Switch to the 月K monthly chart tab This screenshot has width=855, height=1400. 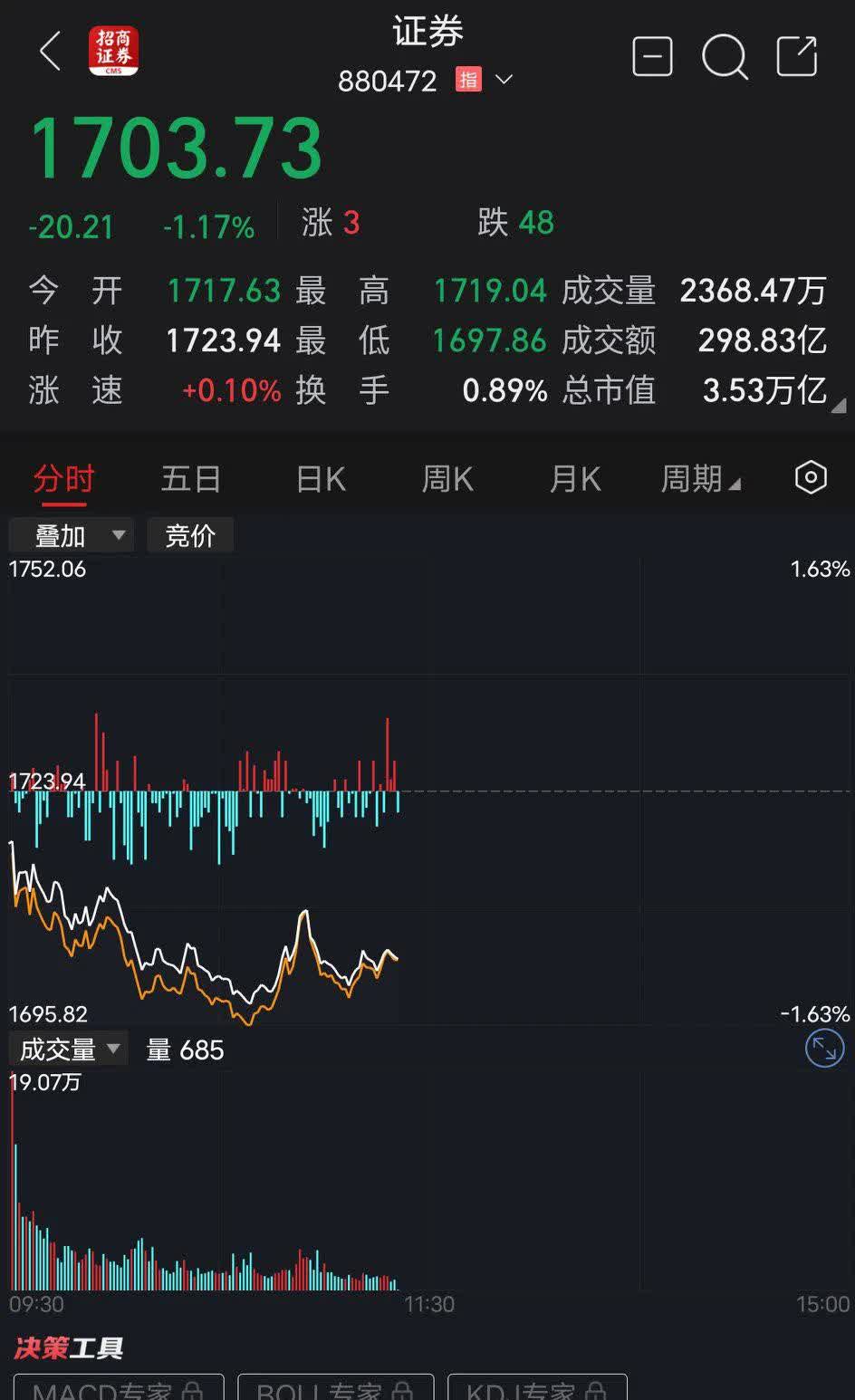pyautogui.click(x=574, y=479)
